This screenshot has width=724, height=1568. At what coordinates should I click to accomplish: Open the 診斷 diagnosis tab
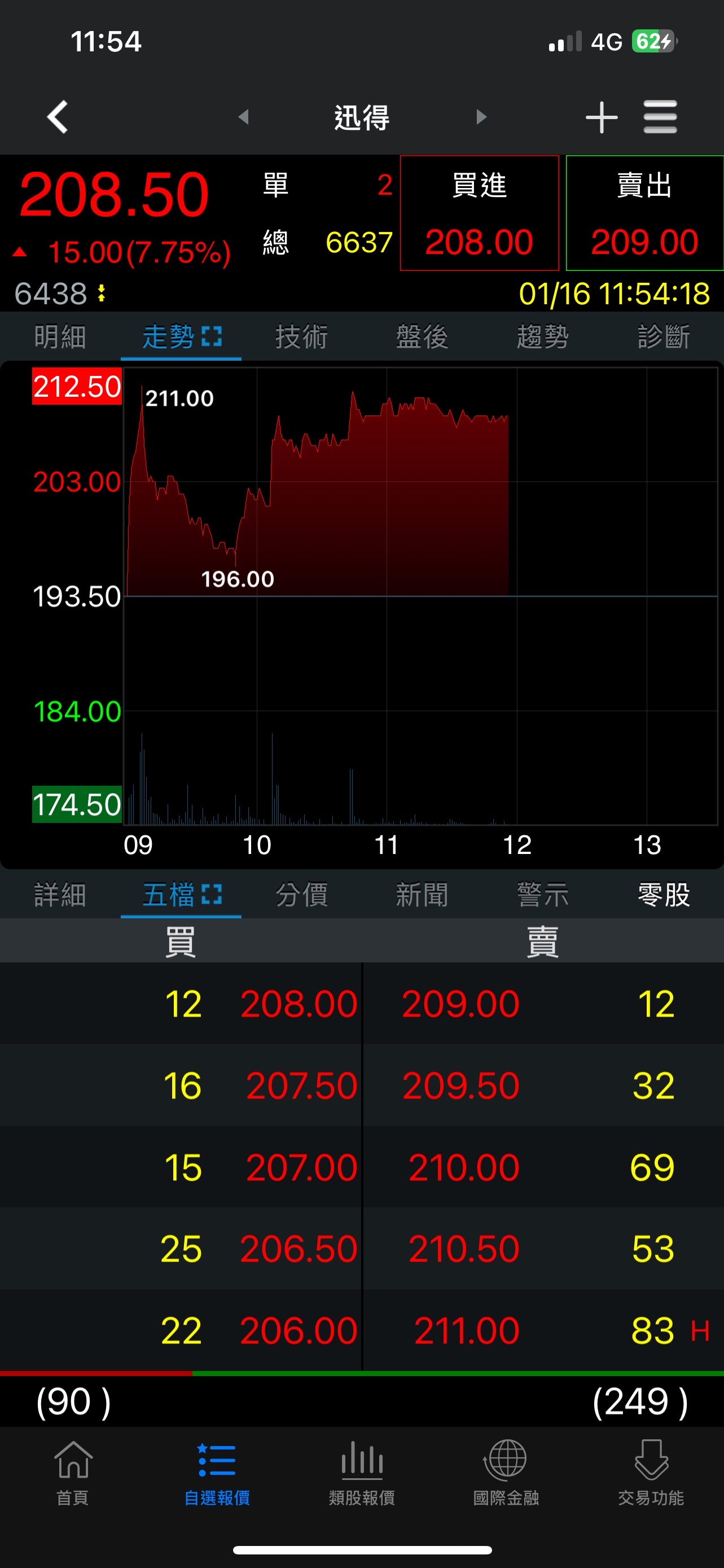coord(663,336)
